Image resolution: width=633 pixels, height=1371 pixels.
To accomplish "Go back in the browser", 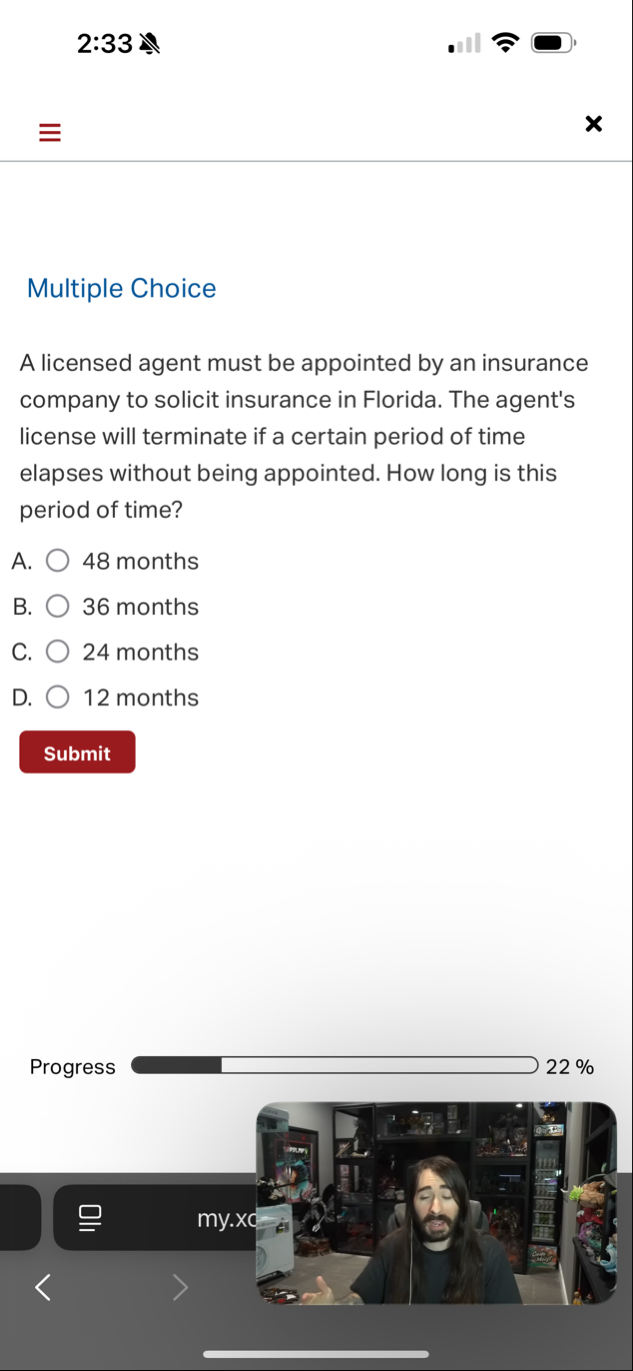I will click(43, 1288).
